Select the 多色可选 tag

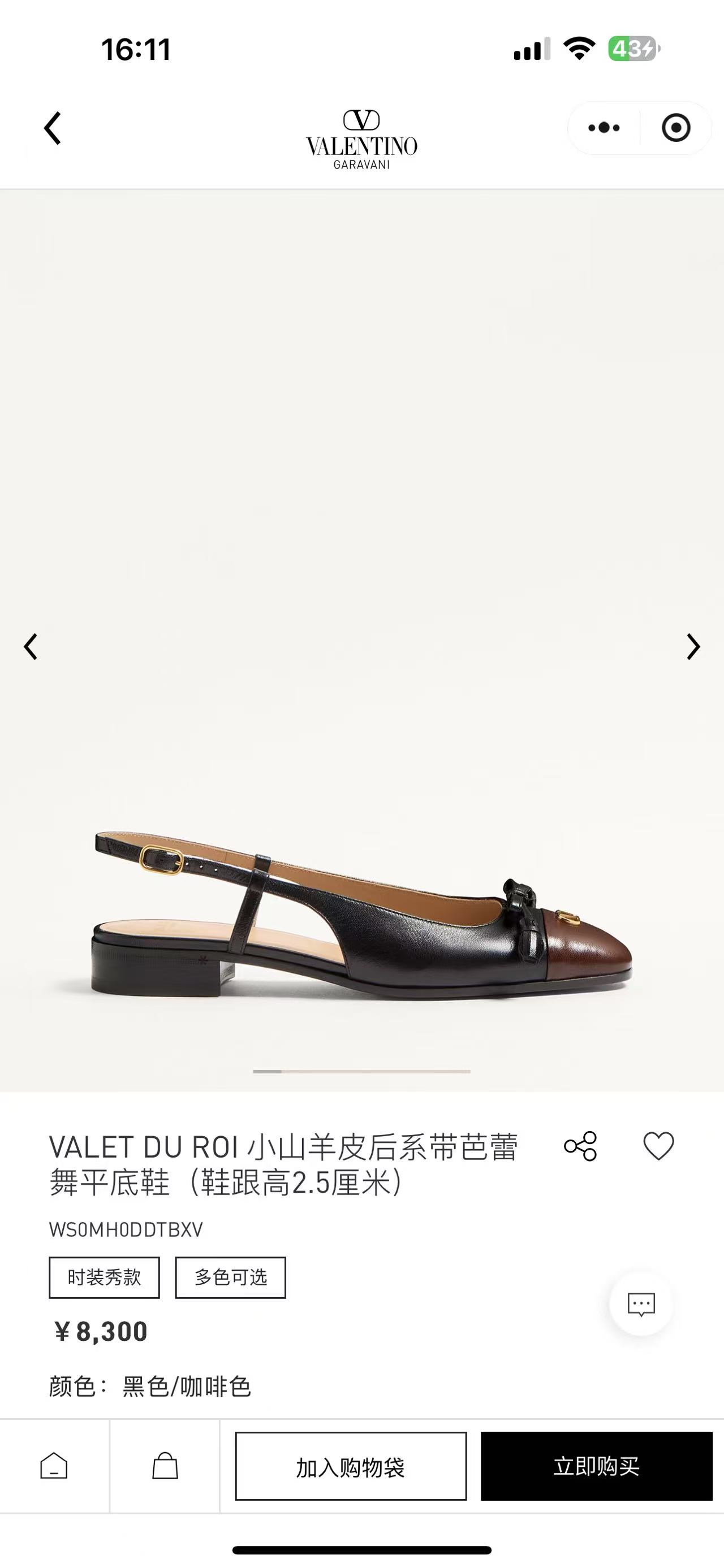[x=231, y=1277]
